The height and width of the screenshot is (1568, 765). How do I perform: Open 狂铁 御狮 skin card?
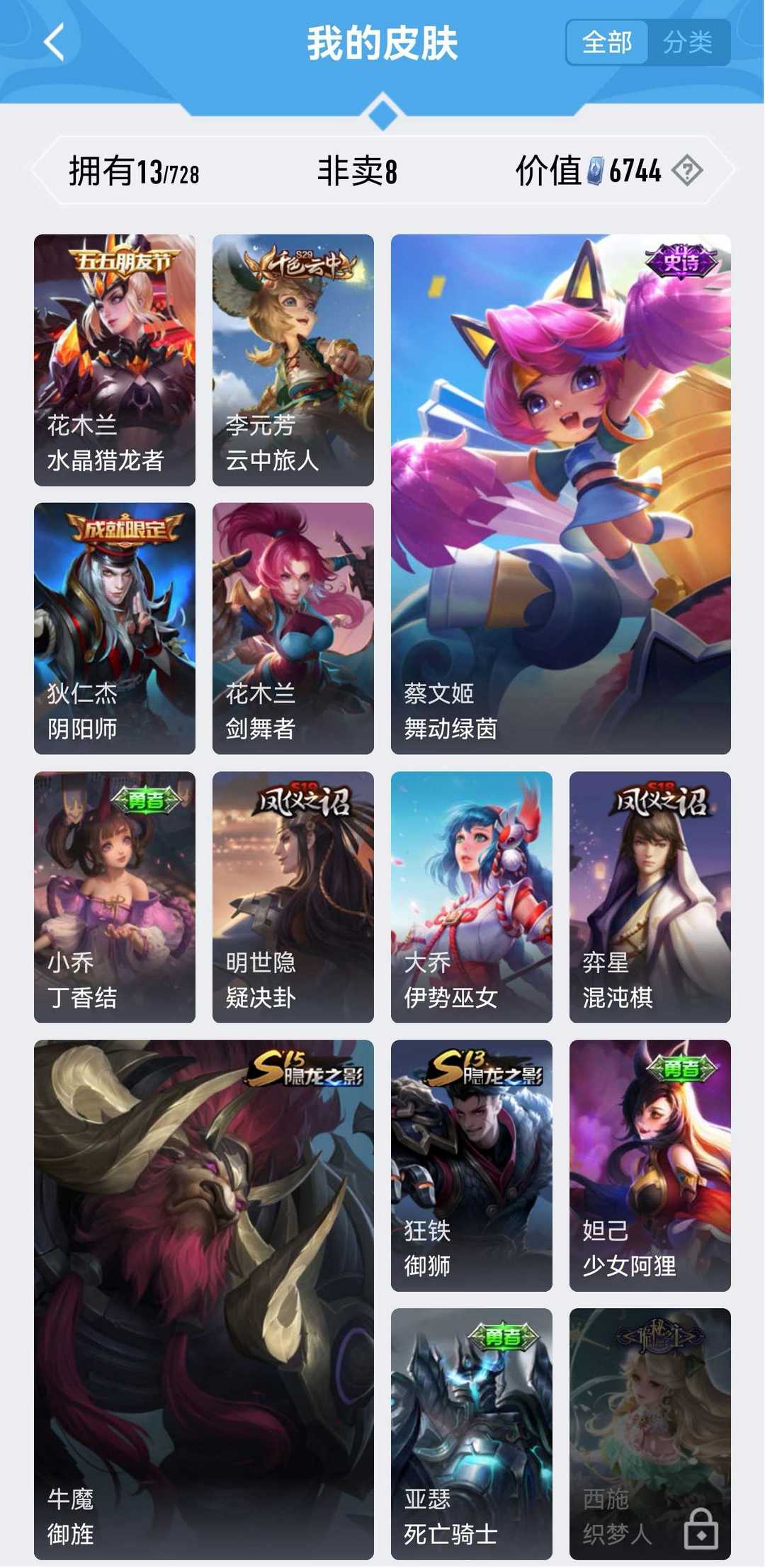click(x=472, y=1165)
